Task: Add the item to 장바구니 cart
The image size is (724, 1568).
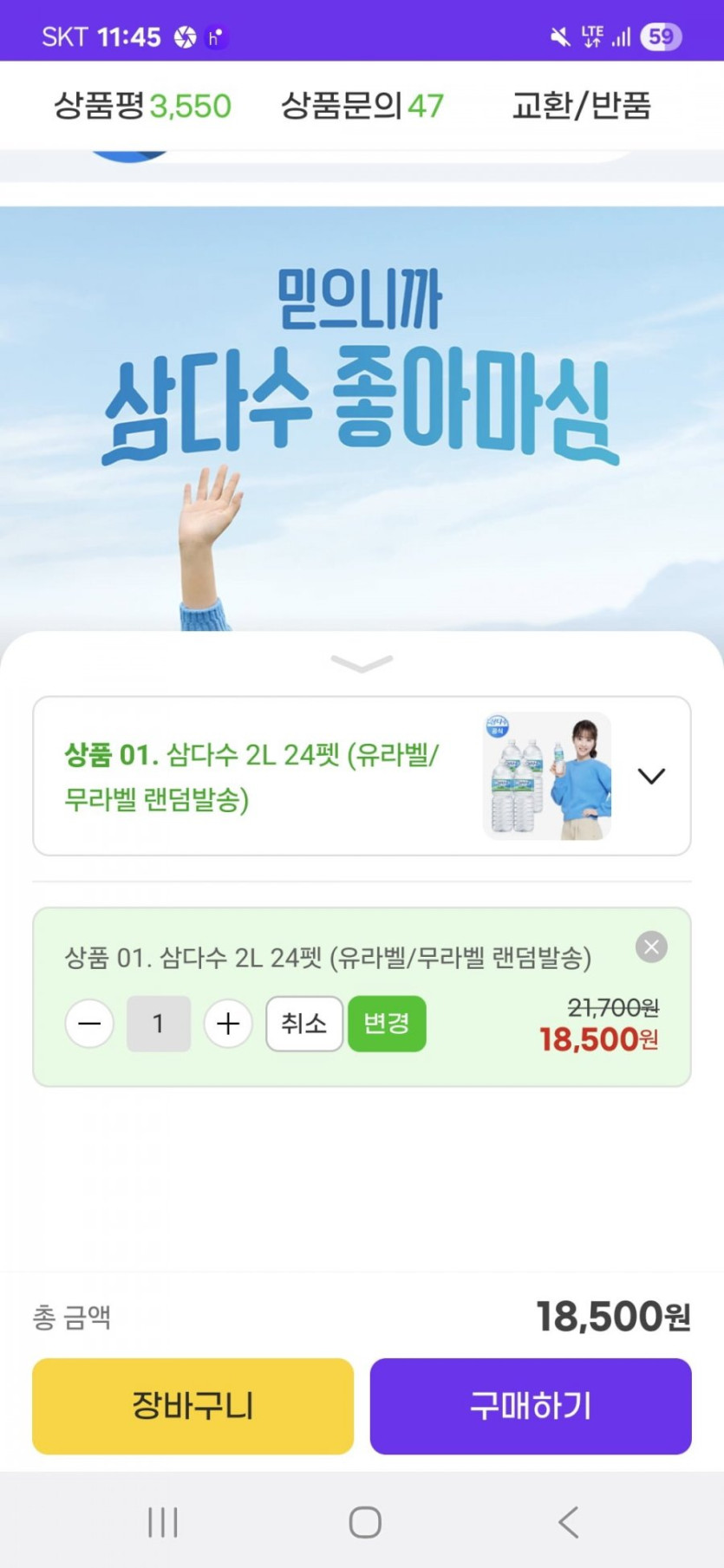Action: [x=192, y=1406]
